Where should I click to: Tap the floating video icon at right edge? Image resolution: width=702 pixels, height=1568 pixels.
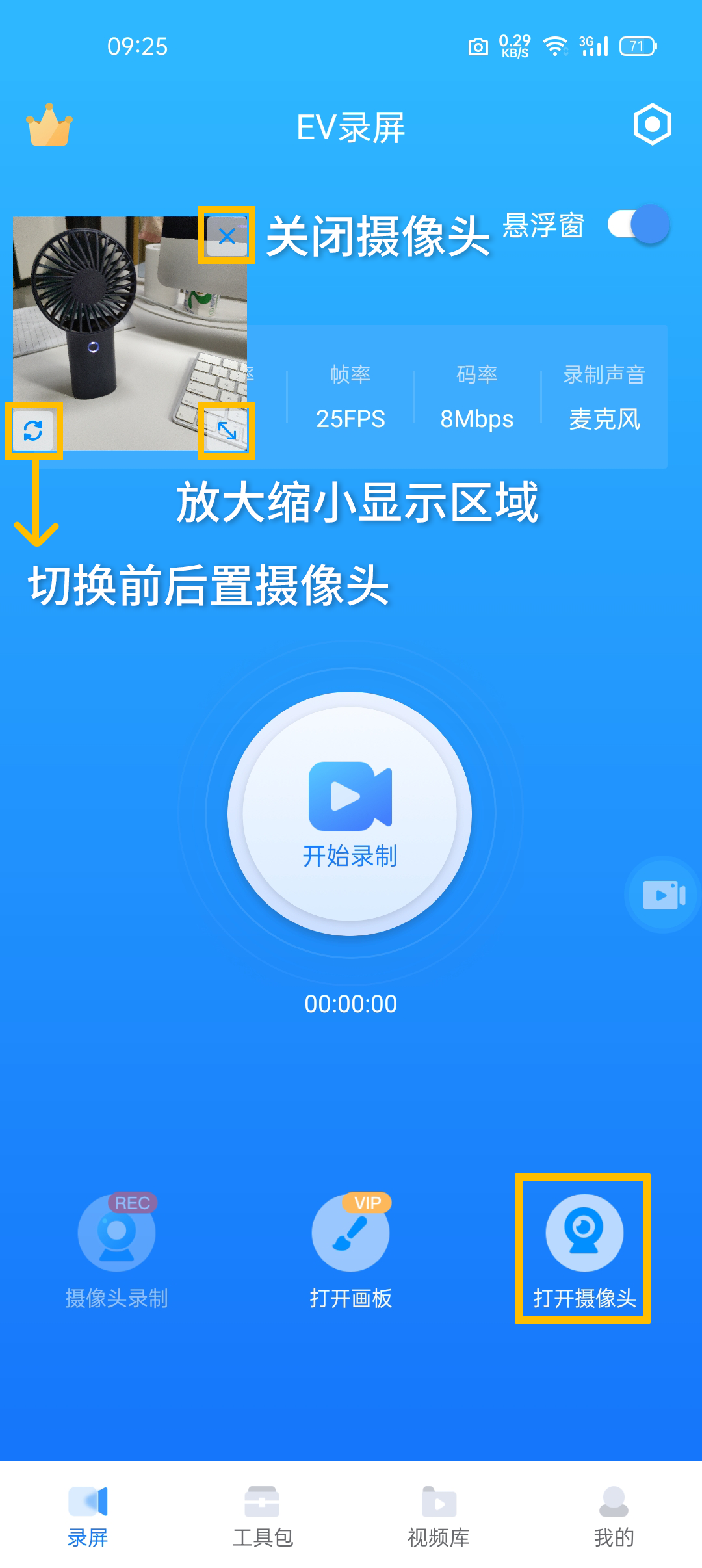[664, 895]
